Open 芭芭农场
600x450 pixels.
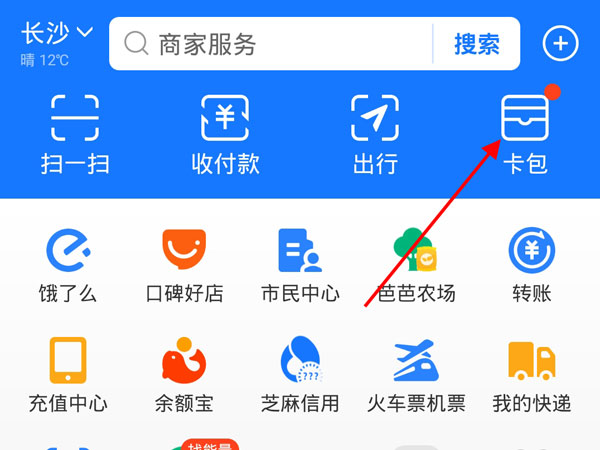[416, 263]
